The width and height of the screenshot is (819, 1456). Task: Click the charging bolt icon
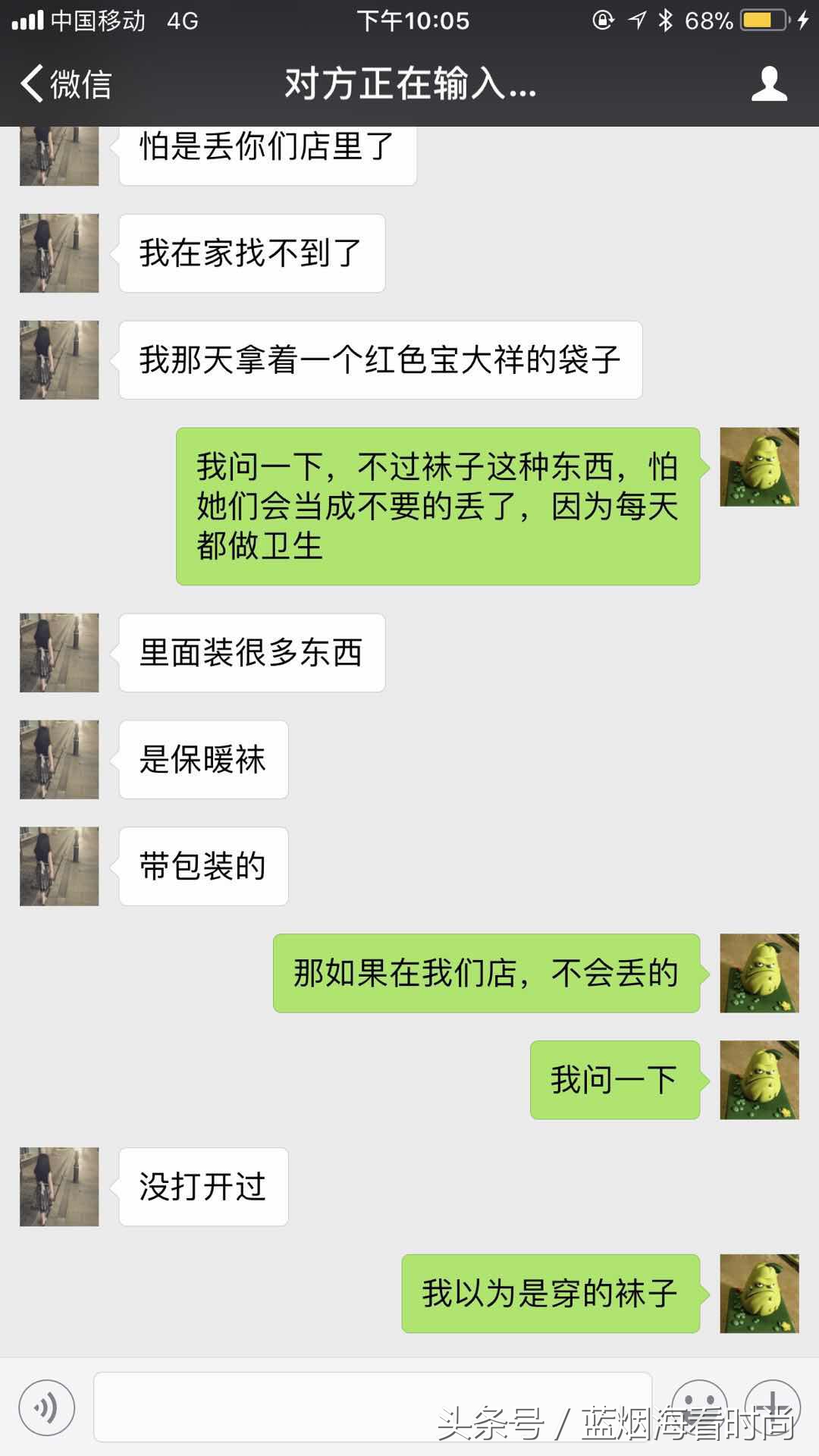click(803, 19)
